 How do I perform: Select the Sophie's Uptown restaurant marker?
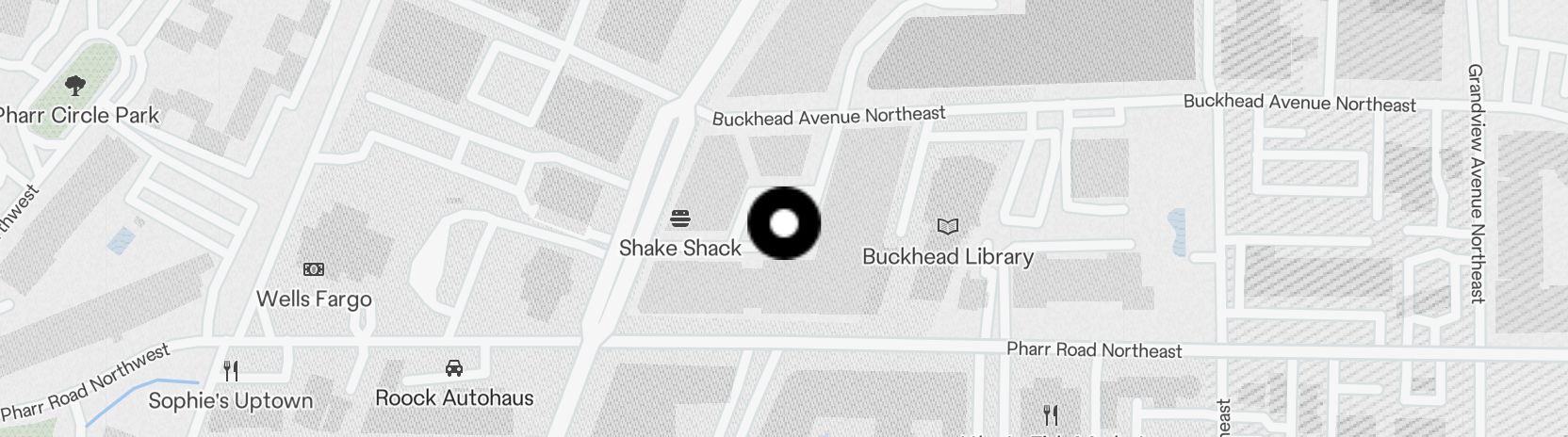tap(231, 370)
